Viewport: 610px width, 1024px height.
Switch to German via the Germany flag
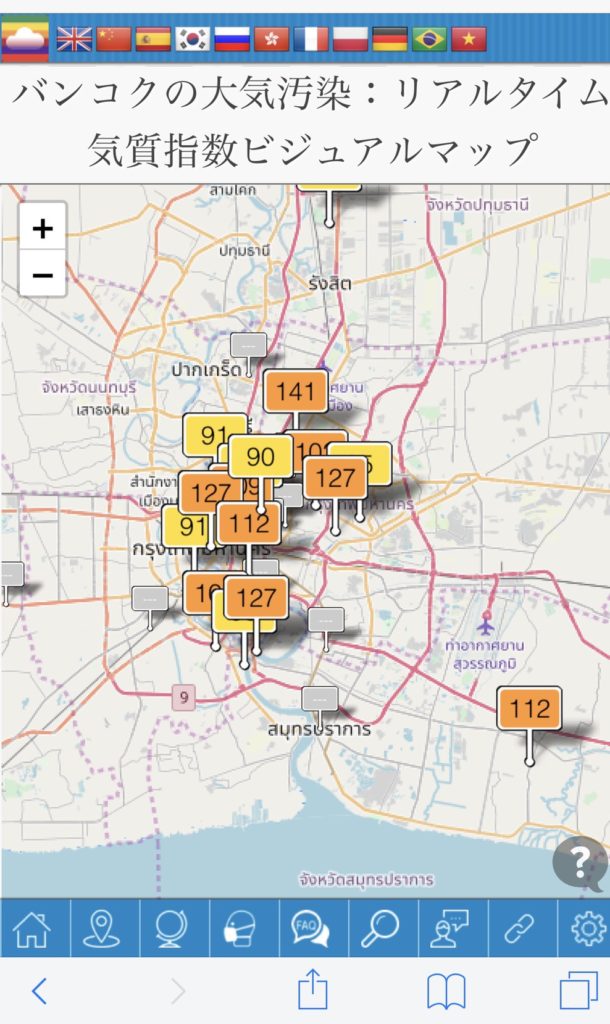[390, 39]
